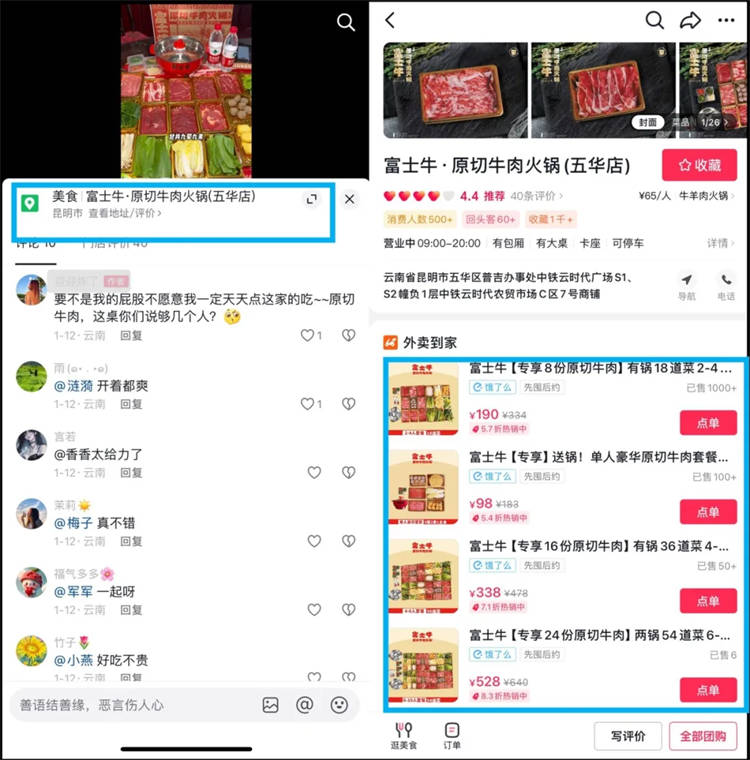Open 查看地址/评价 for 富士牛 restaurant

point(124,213)
